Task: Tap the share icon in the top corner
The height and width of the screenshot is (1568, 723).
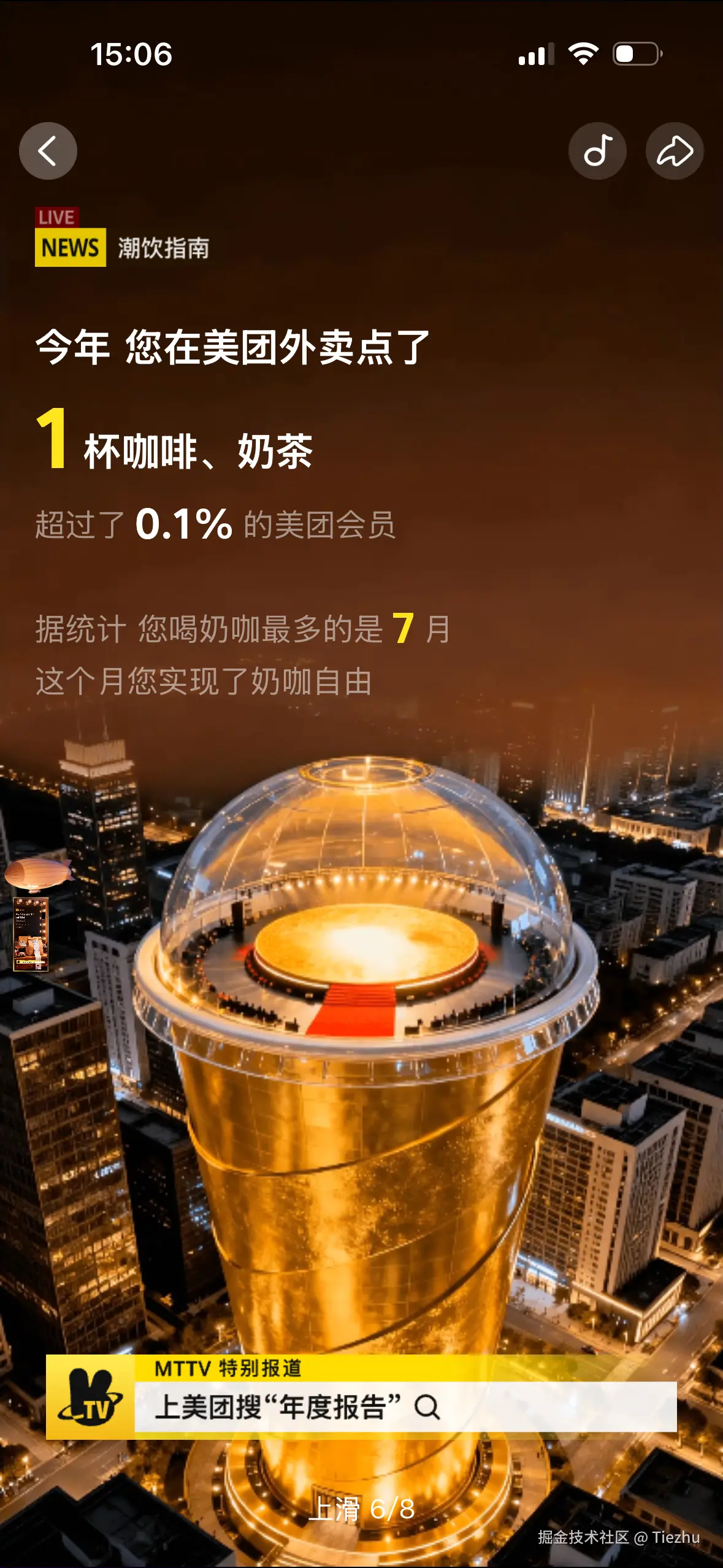Action: coord(675,150)
